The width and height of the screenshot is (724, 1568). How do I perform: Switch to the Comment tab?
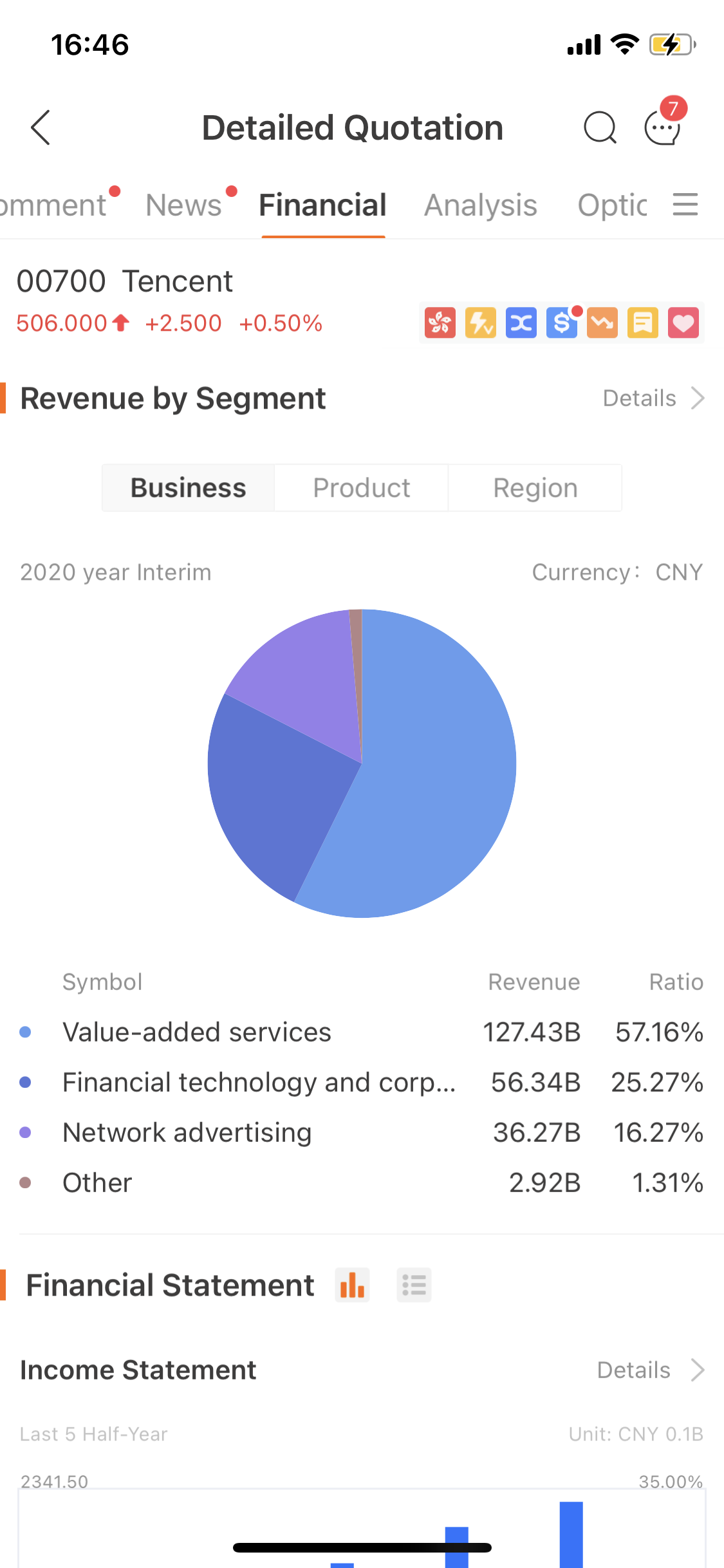pyautogui.click(x=53, y=205)
